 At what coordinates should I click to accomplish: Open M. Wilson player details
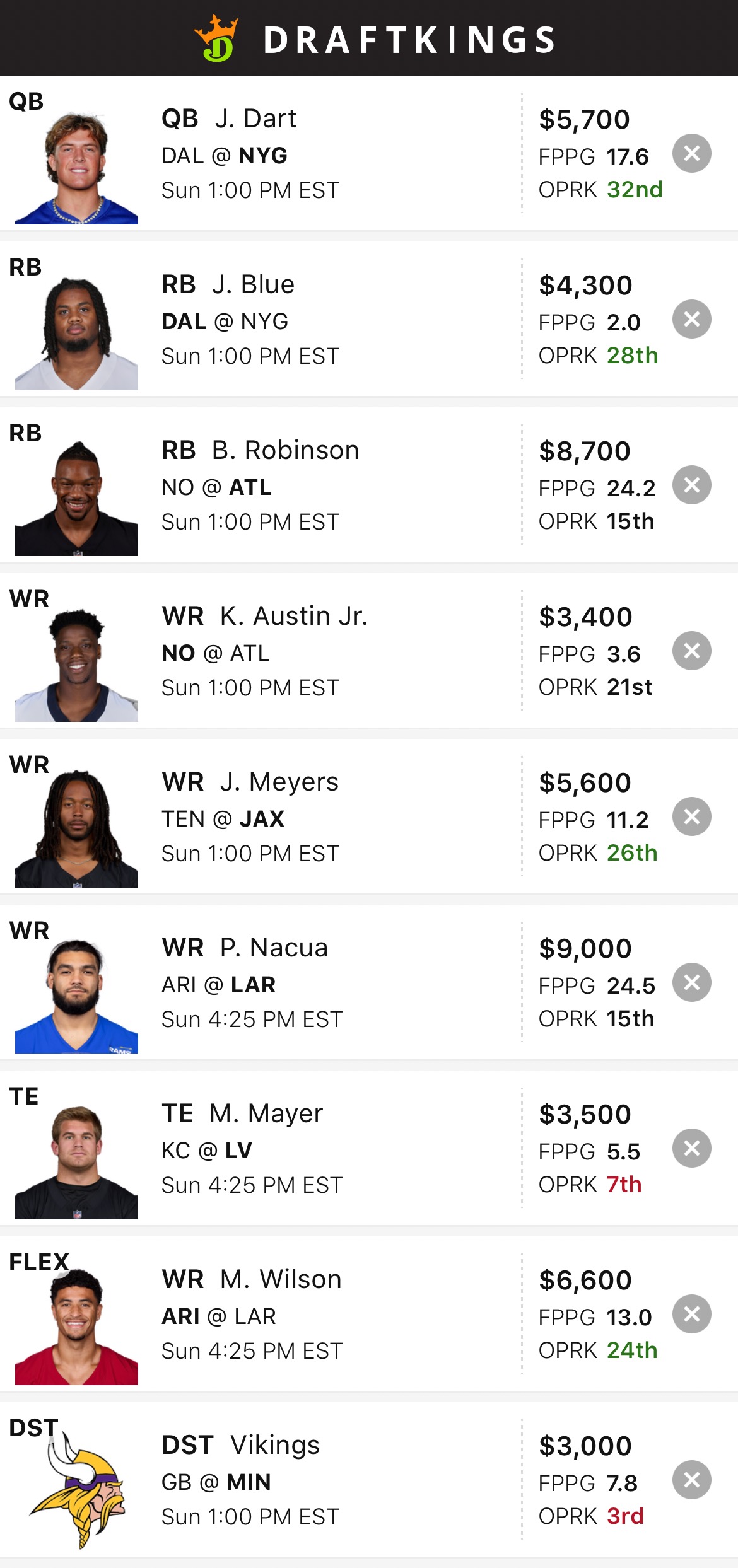point(280,1280)
